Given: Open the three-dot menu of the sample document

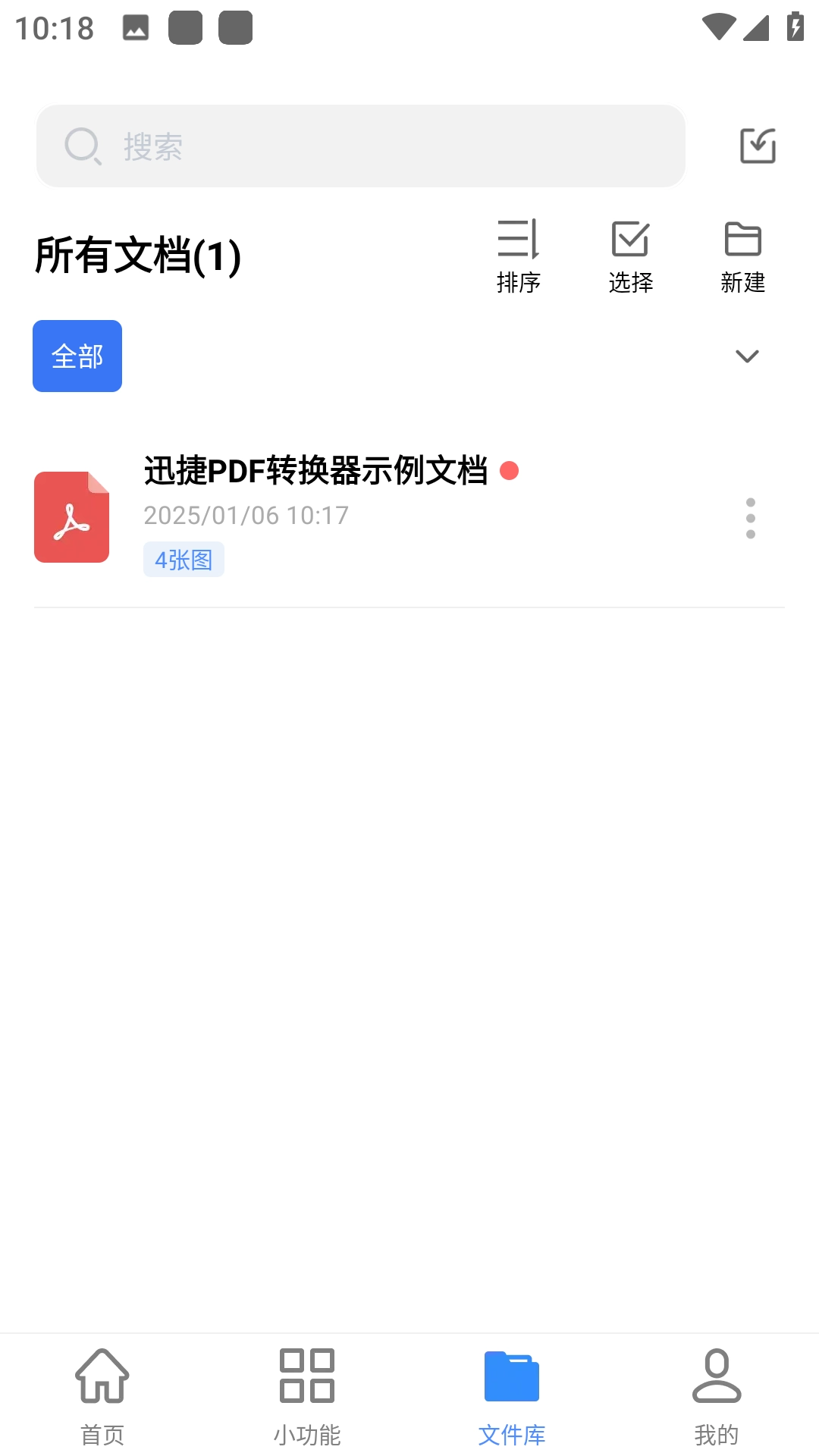Looking at the screenshot, I should [x=751, y=518].
